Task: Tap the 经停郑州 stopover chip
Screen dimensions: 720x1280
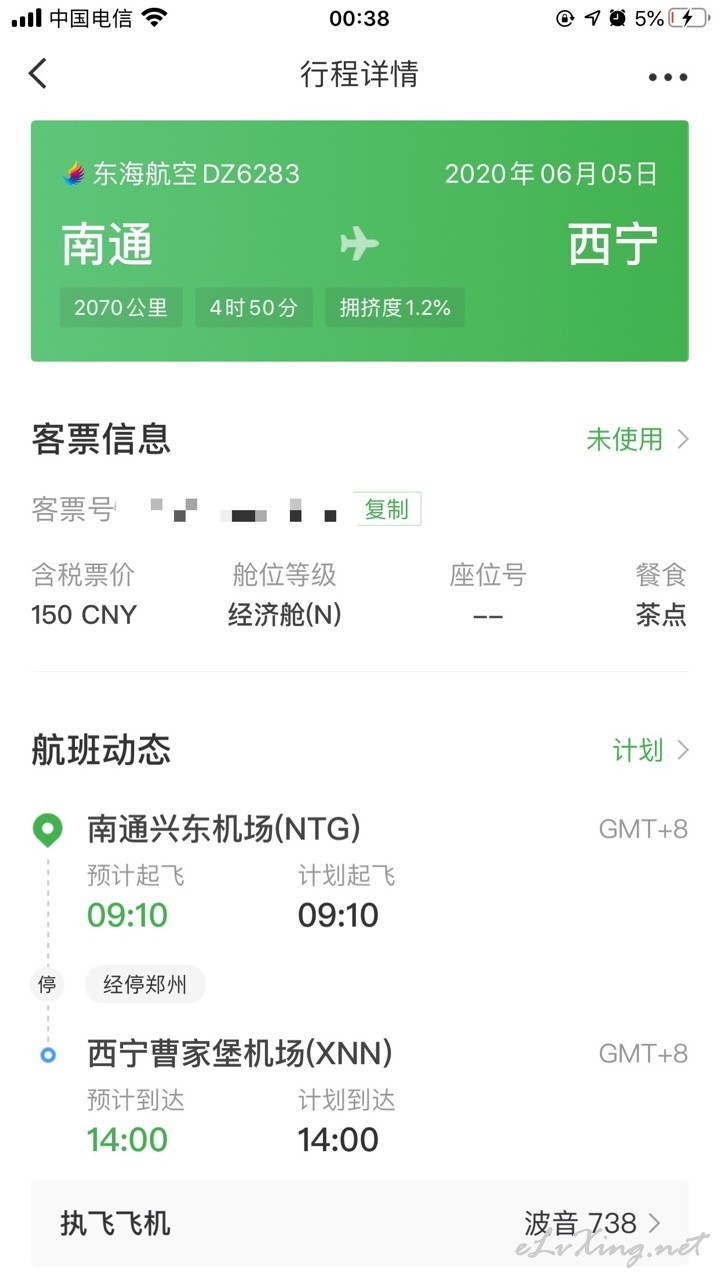Action: tap(145, 985)
